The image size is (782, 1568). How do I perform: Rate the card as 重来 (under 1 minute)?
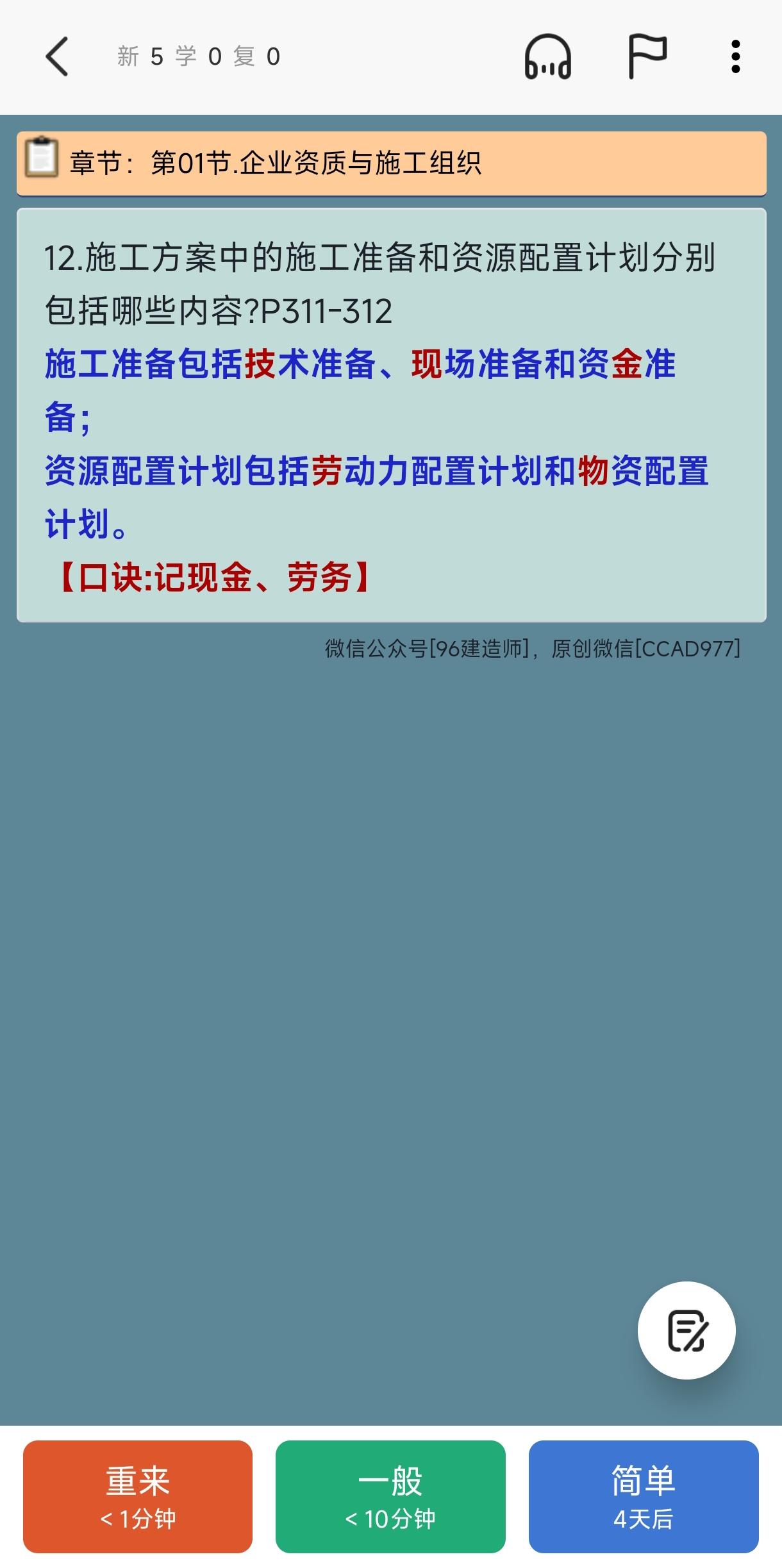coord(138,1496)
